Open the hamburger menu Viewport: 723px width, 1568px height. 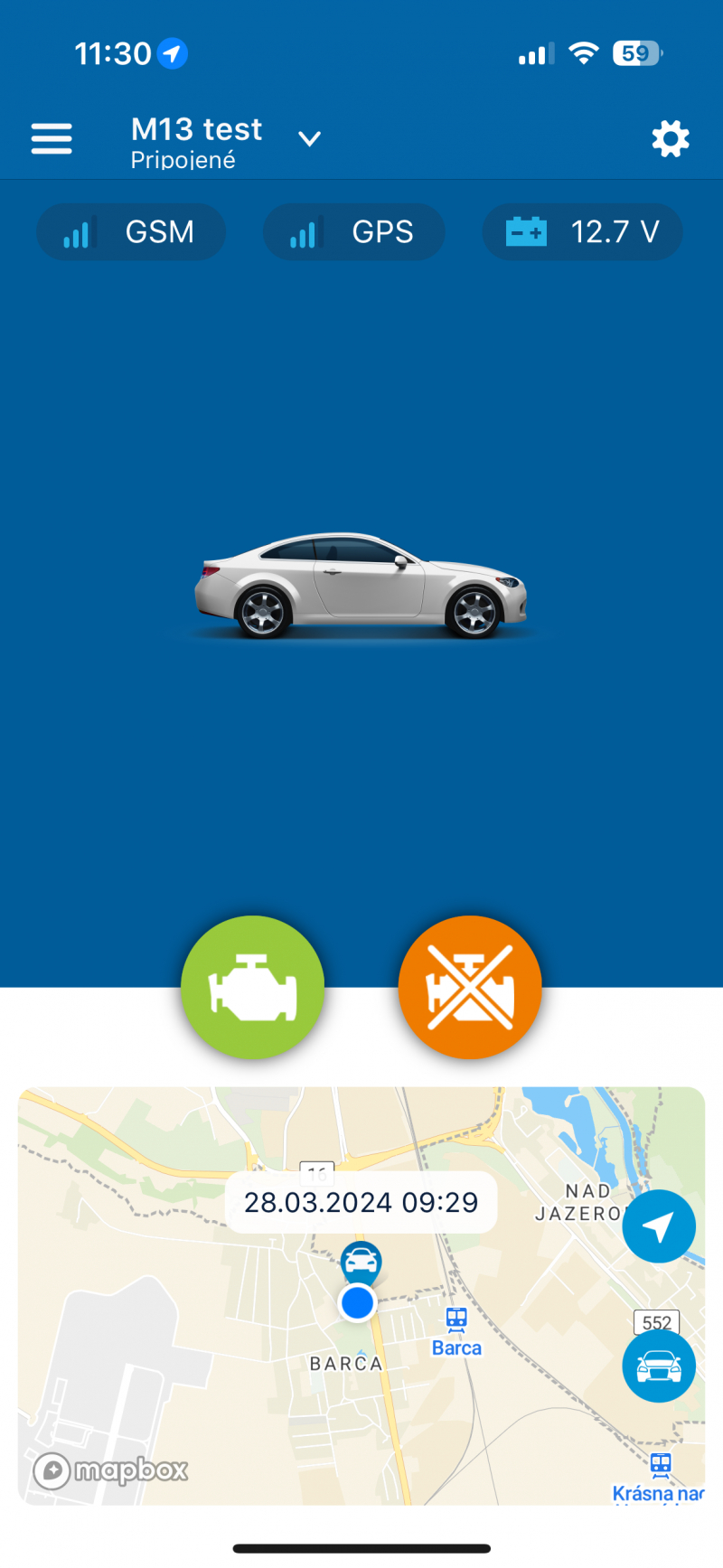[x=52, y=138]
